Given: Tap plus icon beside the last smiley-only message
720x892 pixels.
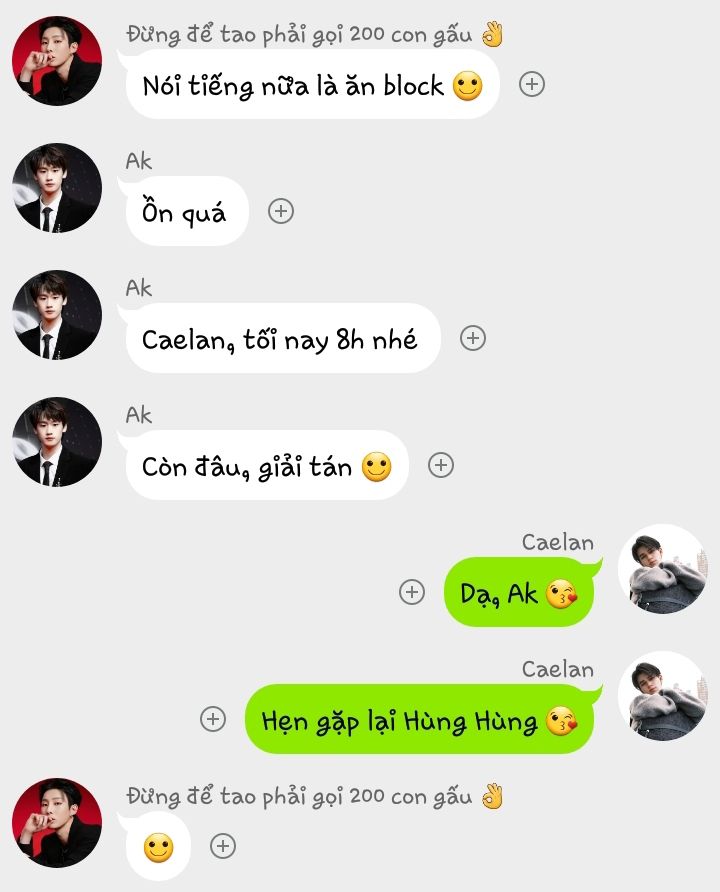Looking at the screenshot, I should point(223,846).
